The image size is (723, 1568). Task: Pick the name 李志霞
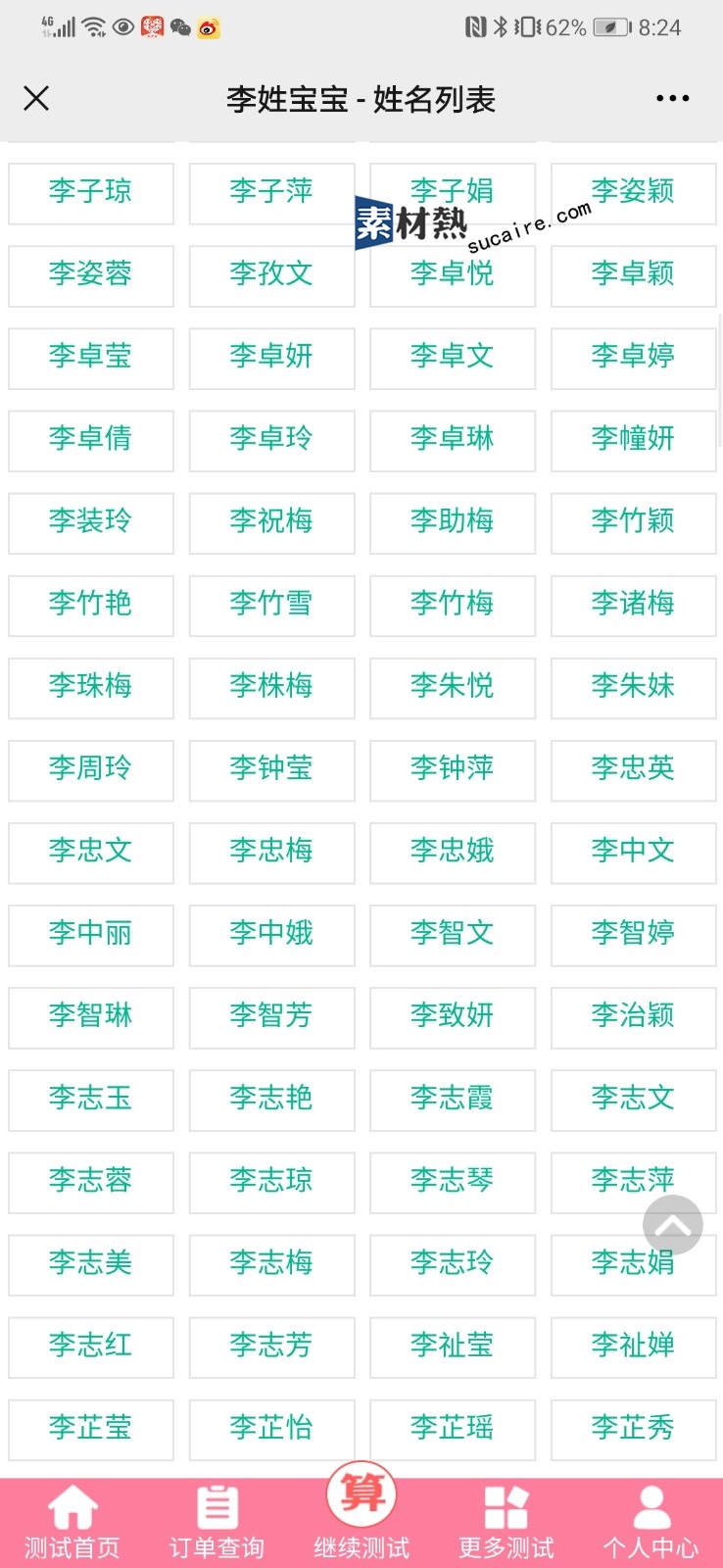(x=453, y=1099)
